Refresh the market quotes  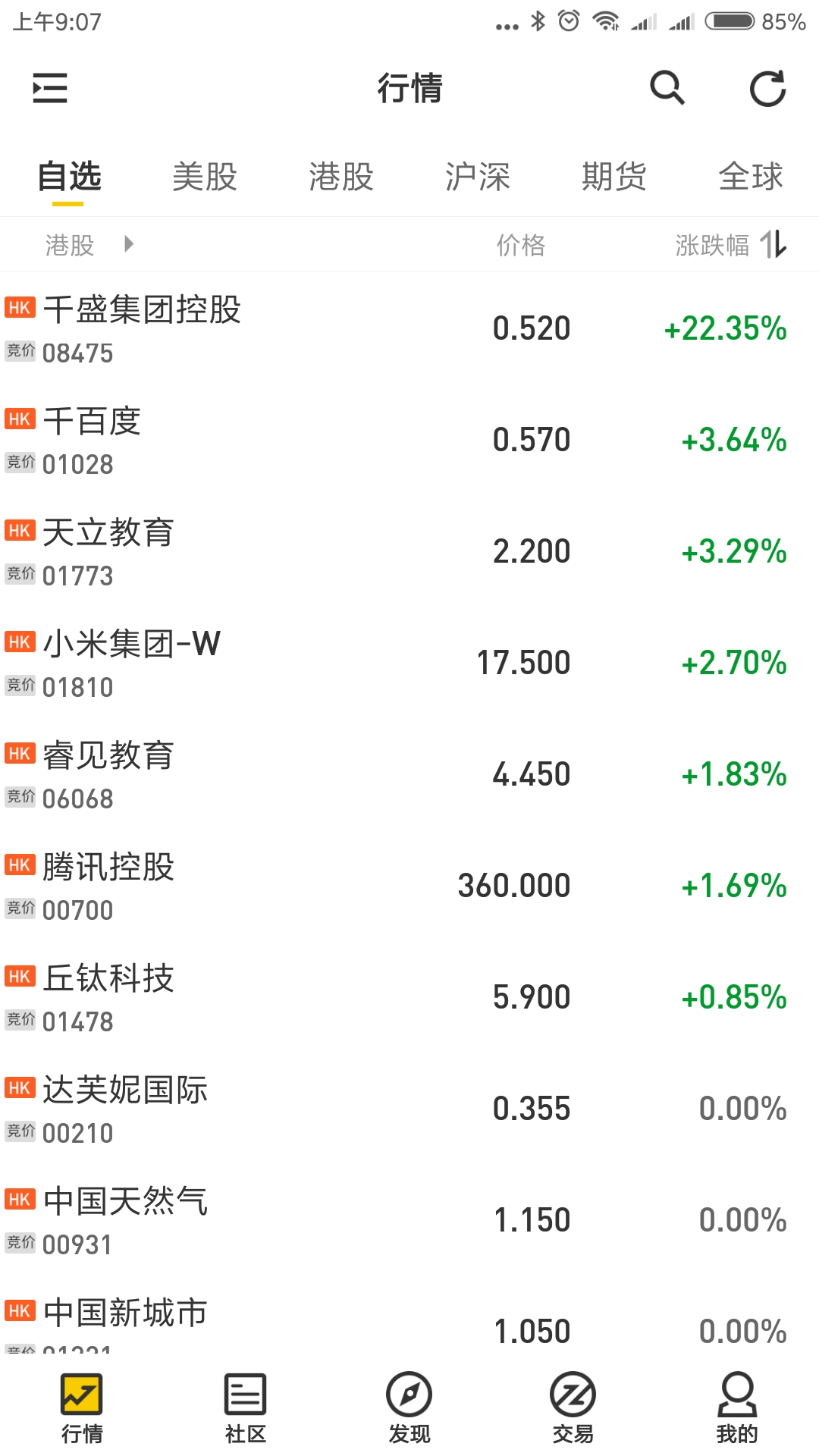(x=767, y=88)
